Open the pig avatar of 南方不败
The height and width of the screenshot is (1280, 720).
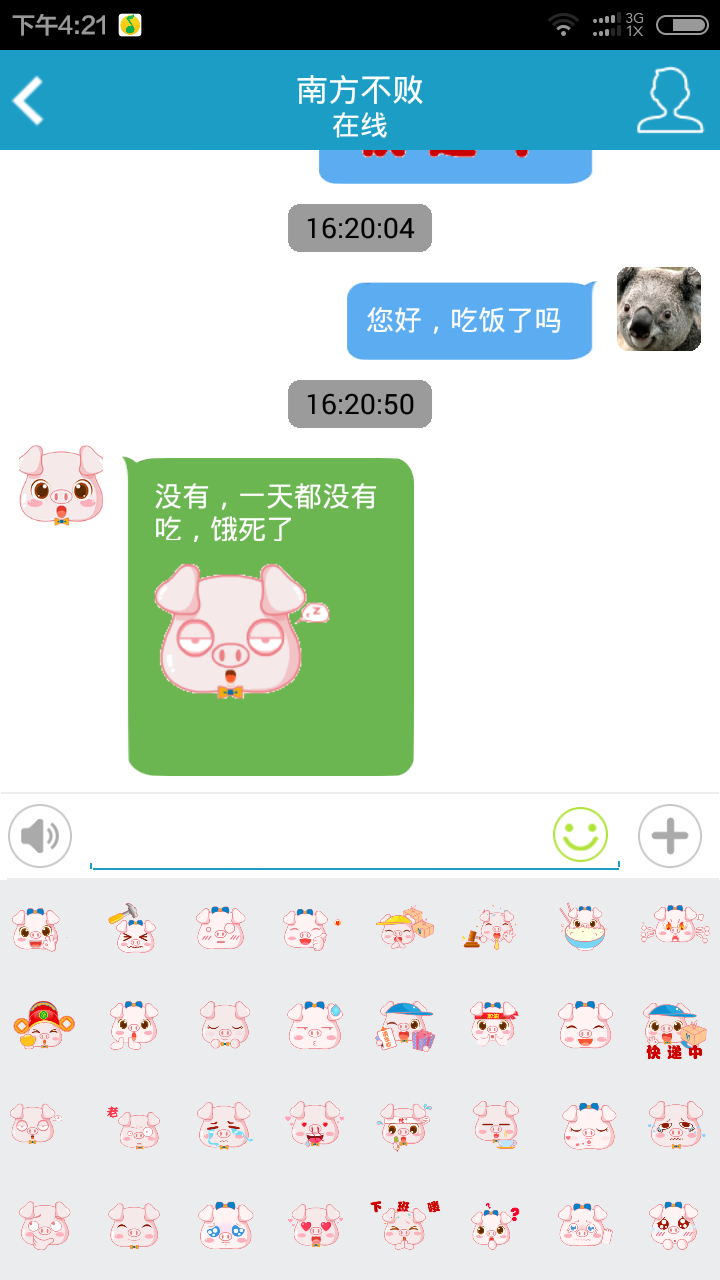coord(61,485)
